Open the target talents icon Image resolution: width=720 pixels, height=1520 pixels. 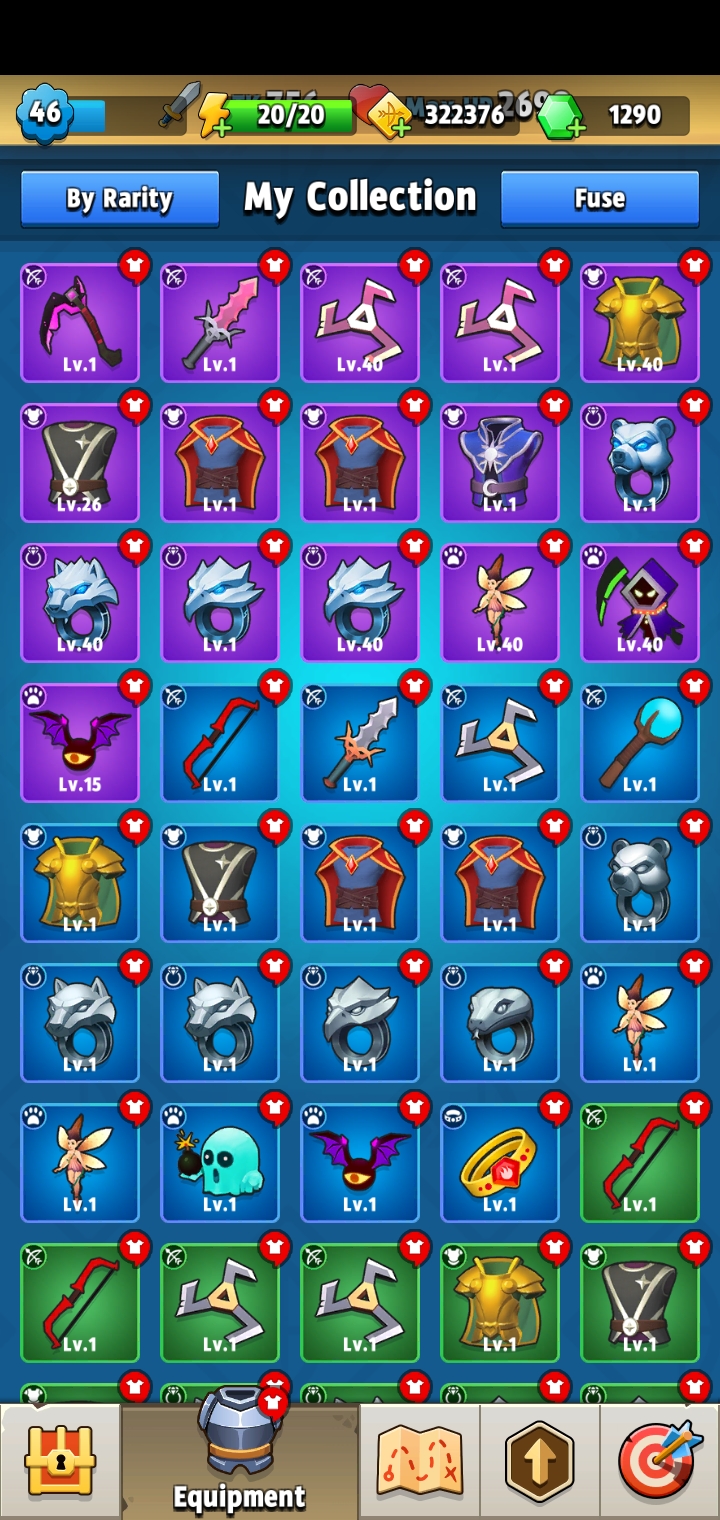pos(658,1460)
